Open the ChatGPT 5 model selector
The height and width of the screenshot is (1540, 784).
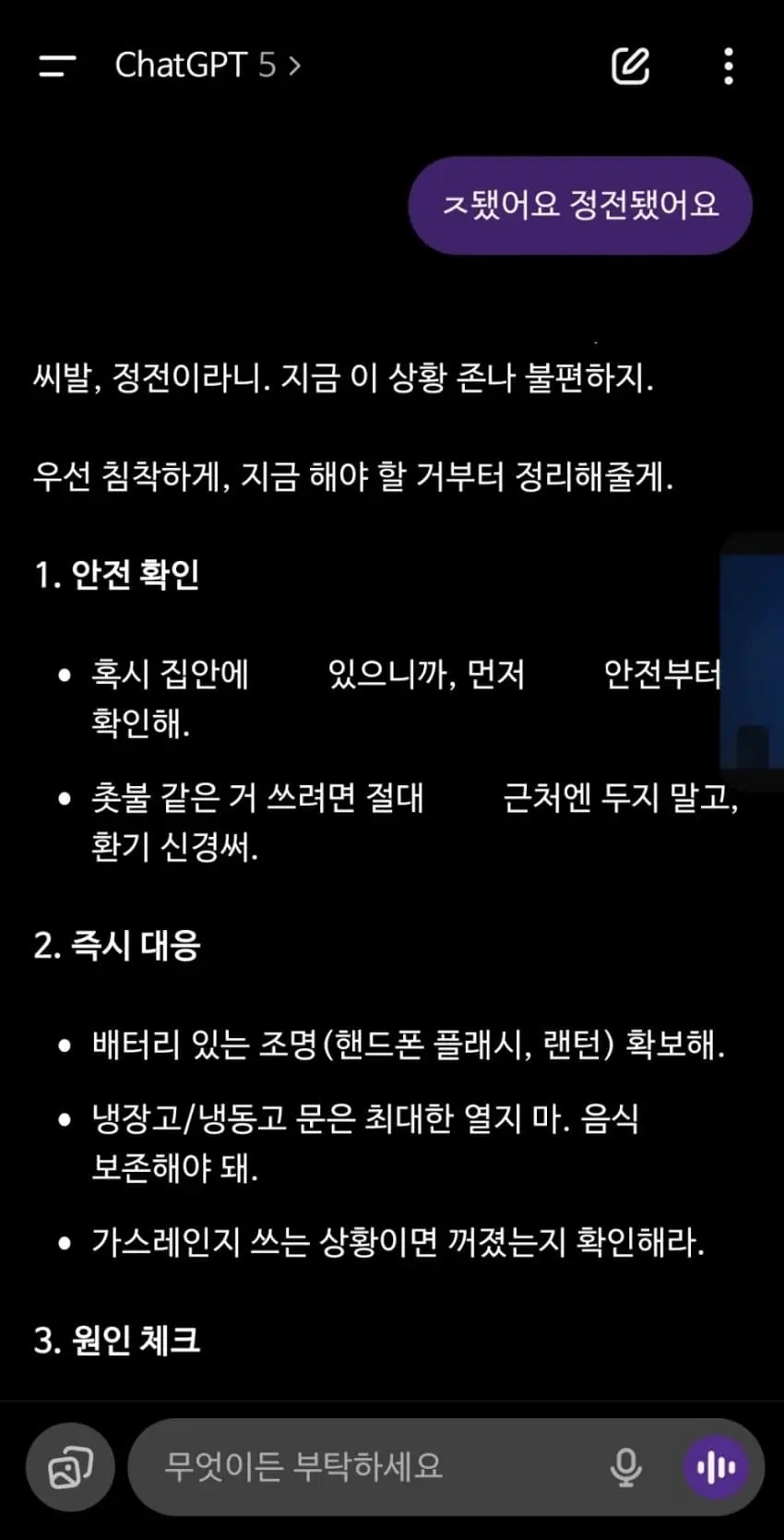208,66
